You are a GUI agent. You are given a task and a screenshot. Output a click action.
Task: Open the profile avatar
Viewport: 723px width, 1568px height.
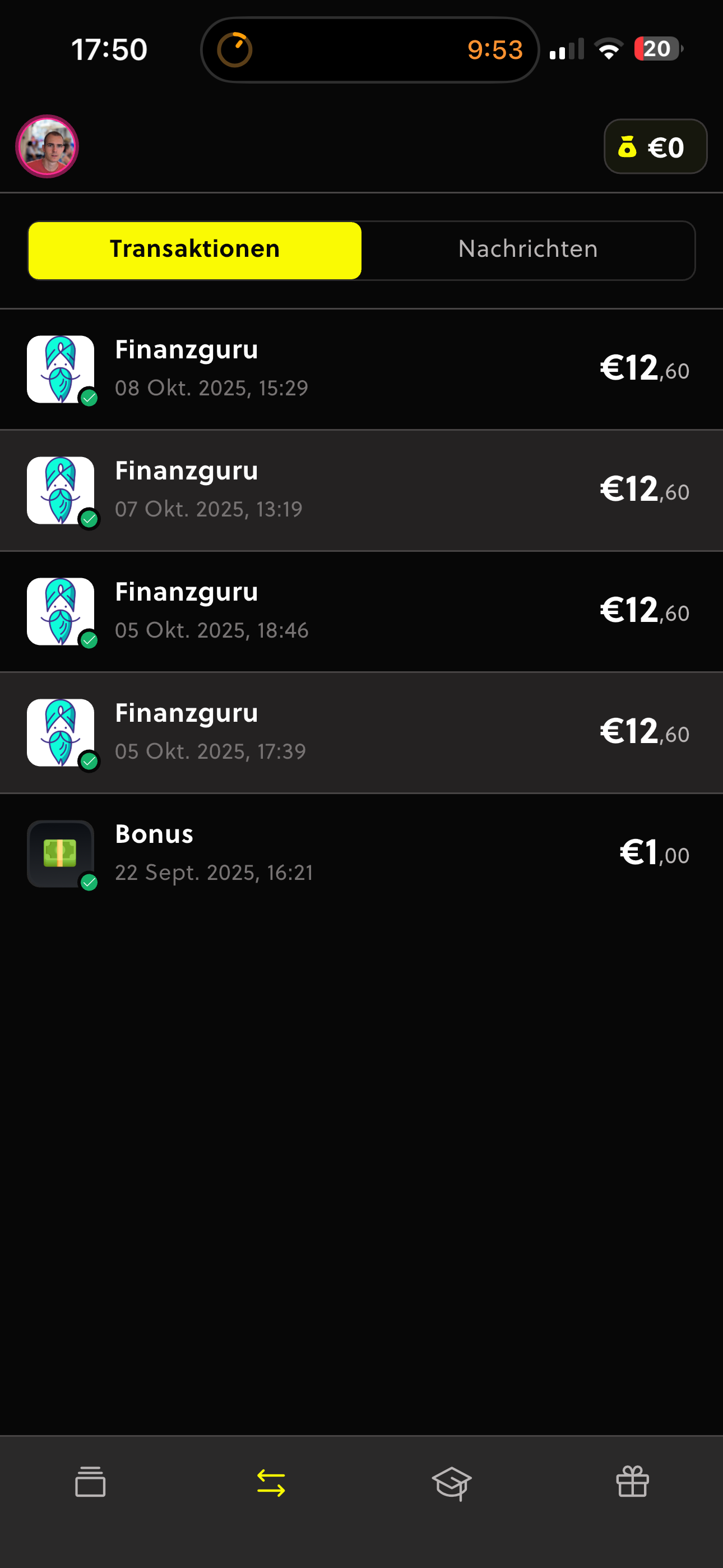(x=47, y=147)
